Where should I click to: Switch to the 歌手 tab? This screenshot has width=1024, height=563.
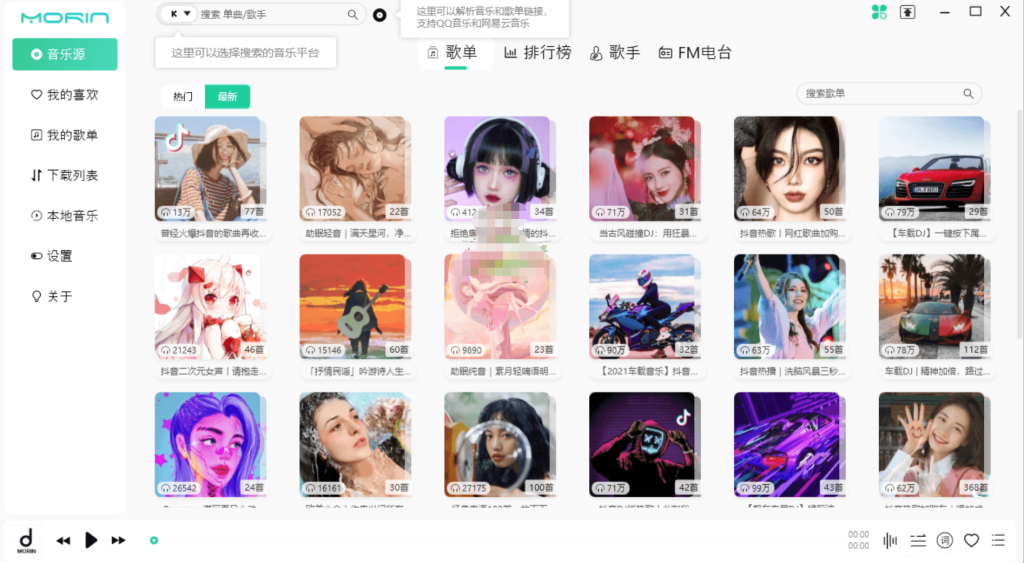click(614, 53)
